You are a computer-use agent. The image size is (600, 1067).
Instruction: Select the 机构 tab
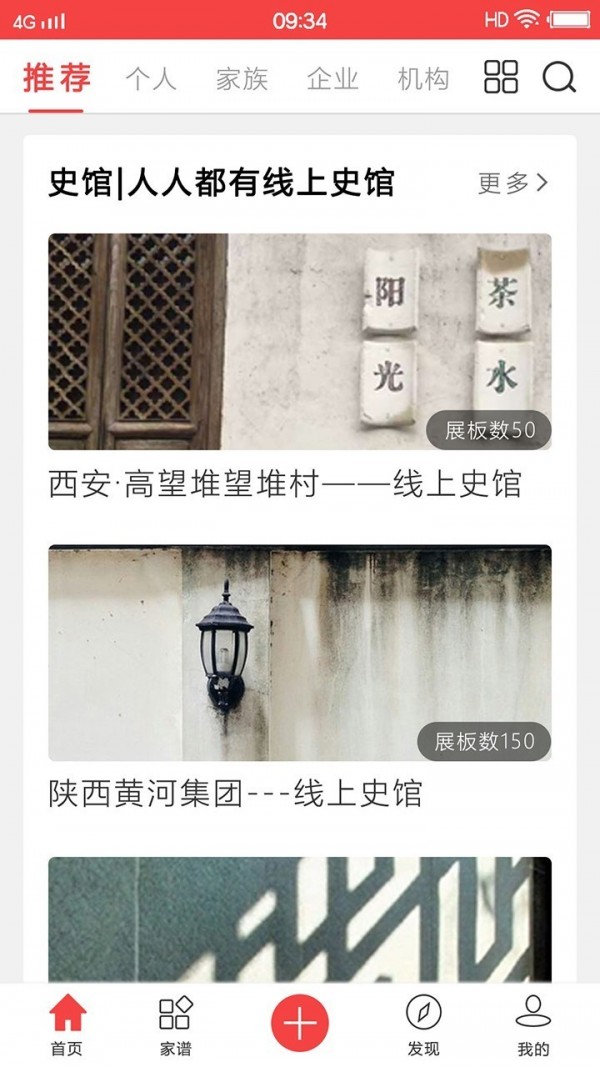coord(423,79)
